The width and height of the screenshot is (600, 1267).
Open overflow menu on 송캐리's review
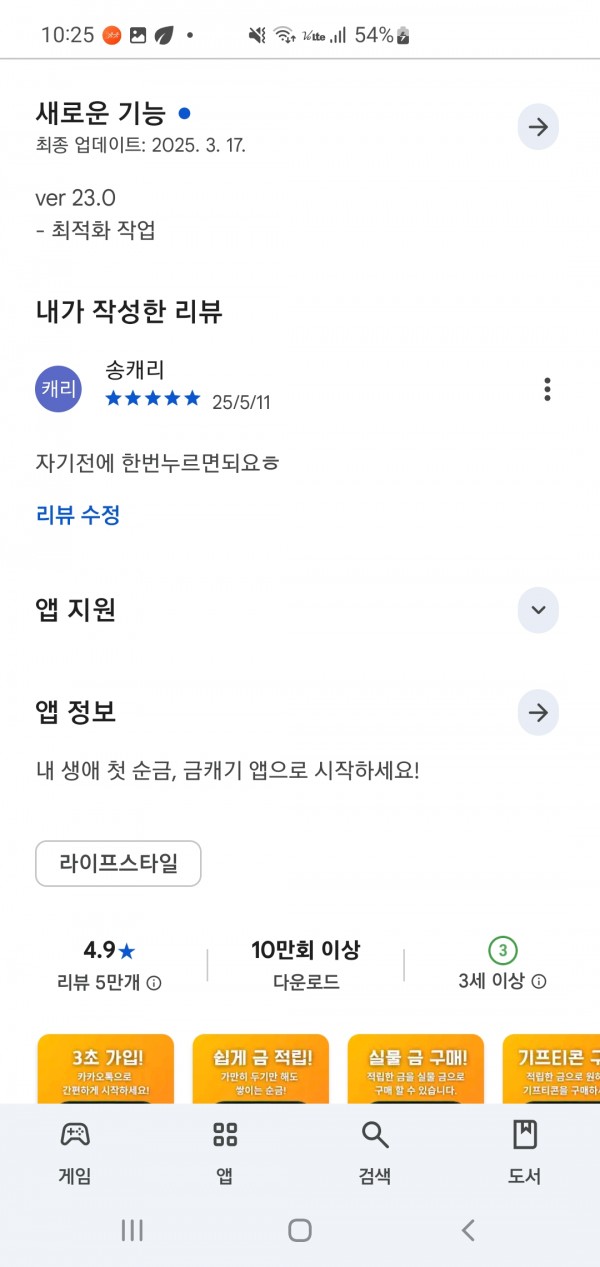[x=547, y=389]
